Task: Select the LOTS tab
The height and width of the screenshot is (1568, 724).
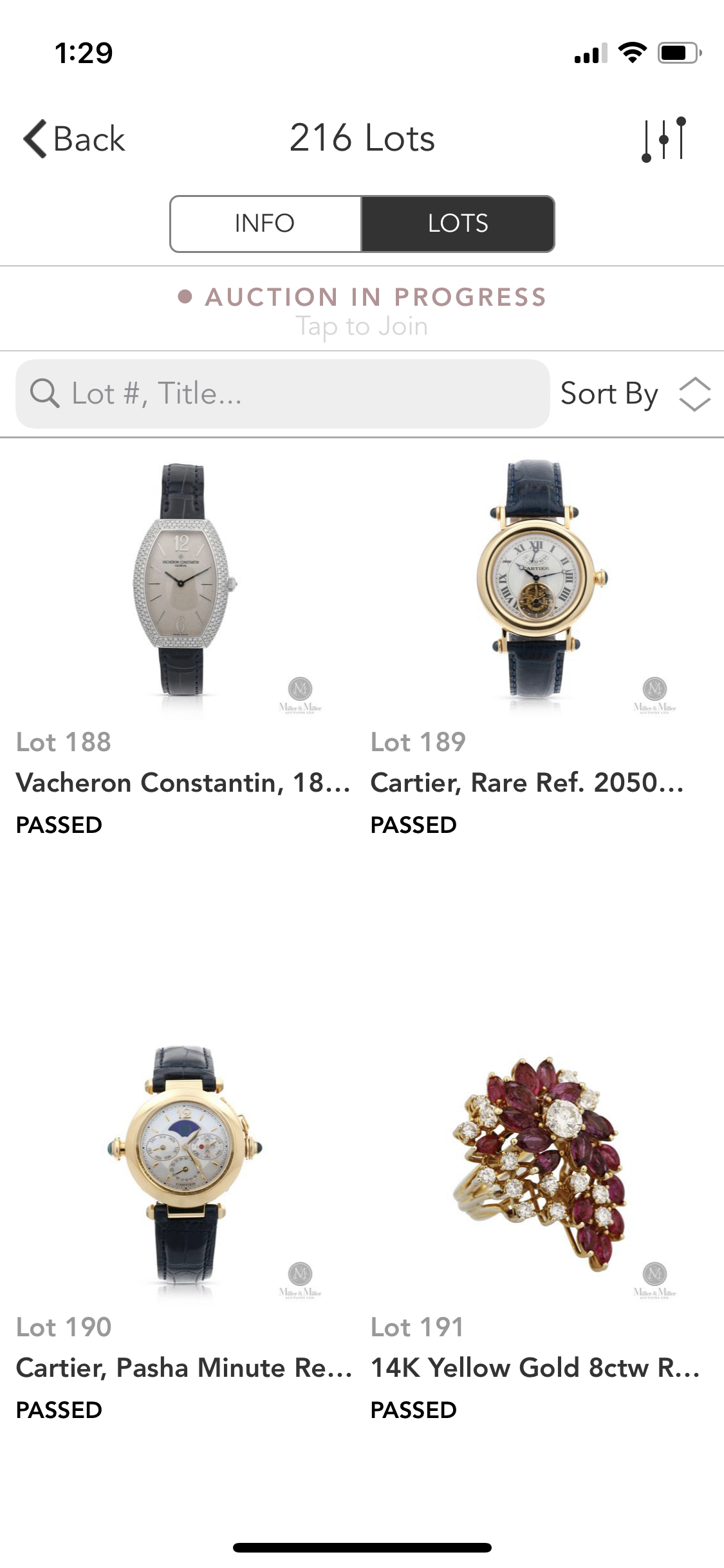Action: [458, 223]
